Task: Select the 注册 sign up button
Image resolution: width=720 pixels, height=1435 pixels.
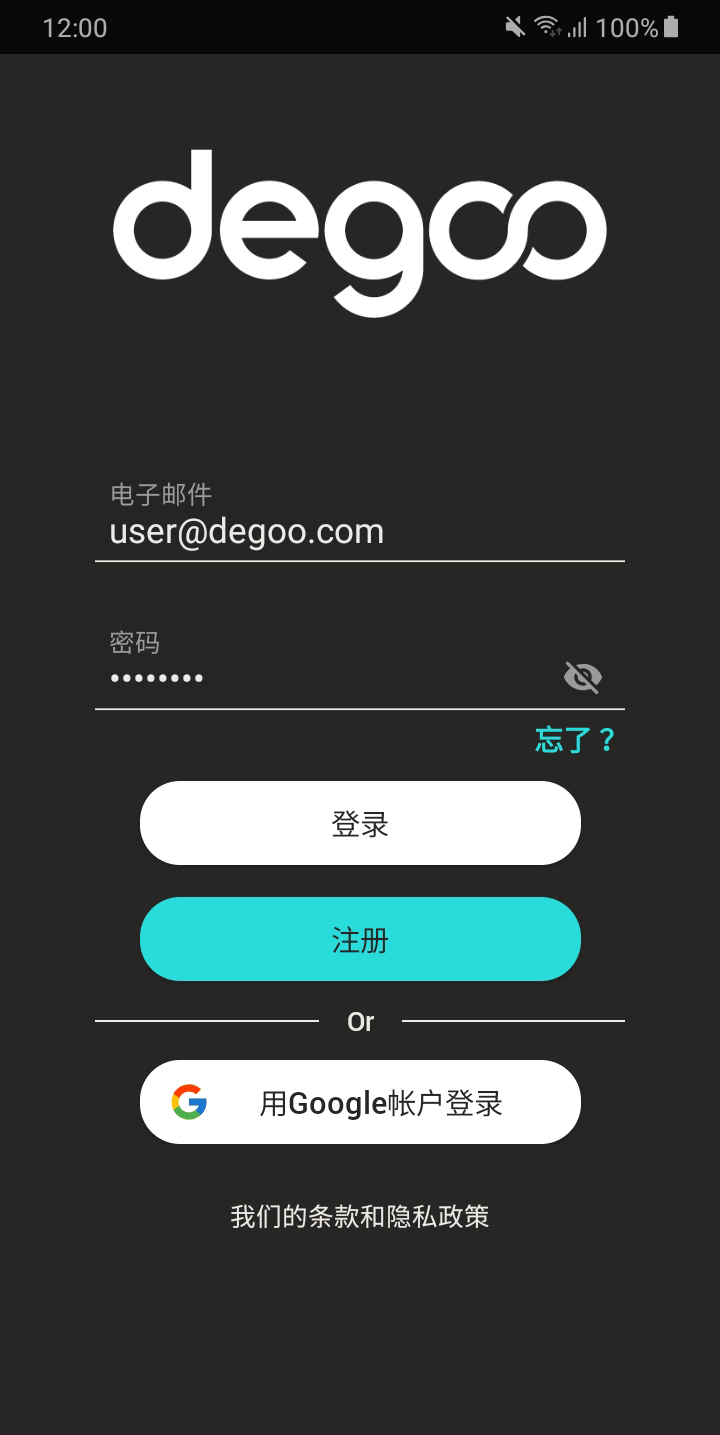Action: 360,939
